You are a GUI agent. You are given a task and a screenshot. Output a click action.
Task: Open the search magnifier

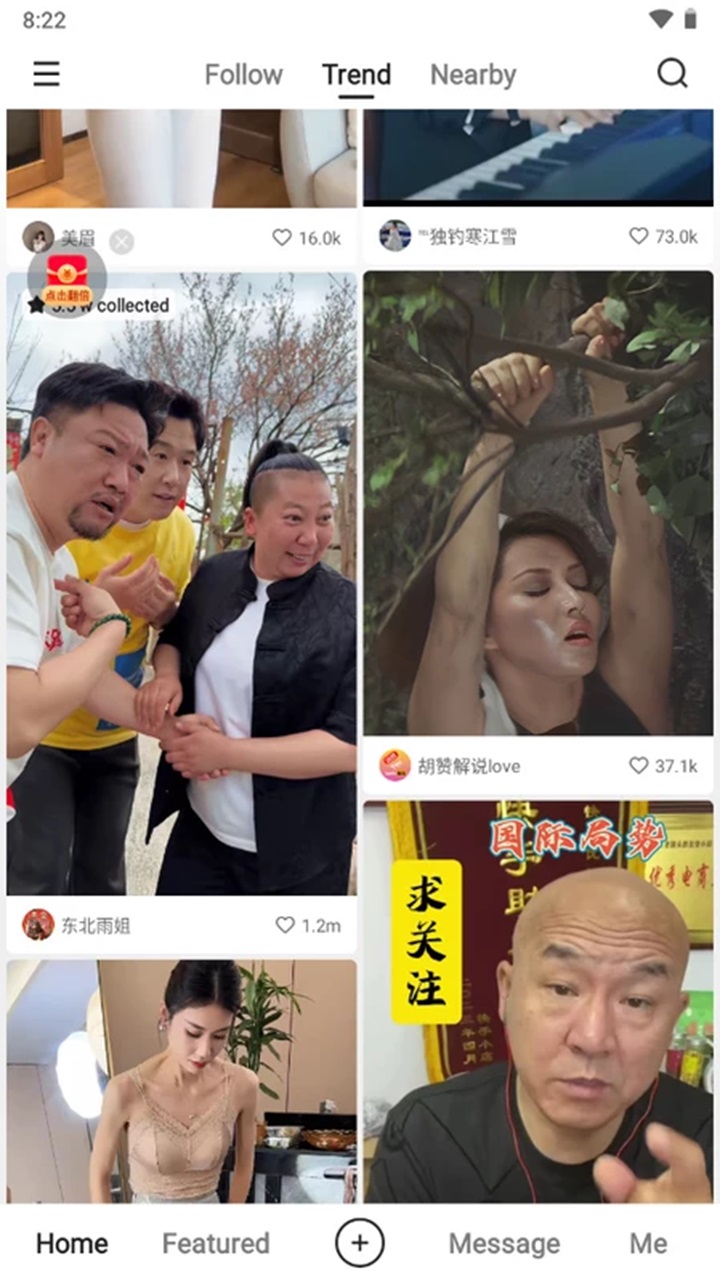tap(672, 74)
